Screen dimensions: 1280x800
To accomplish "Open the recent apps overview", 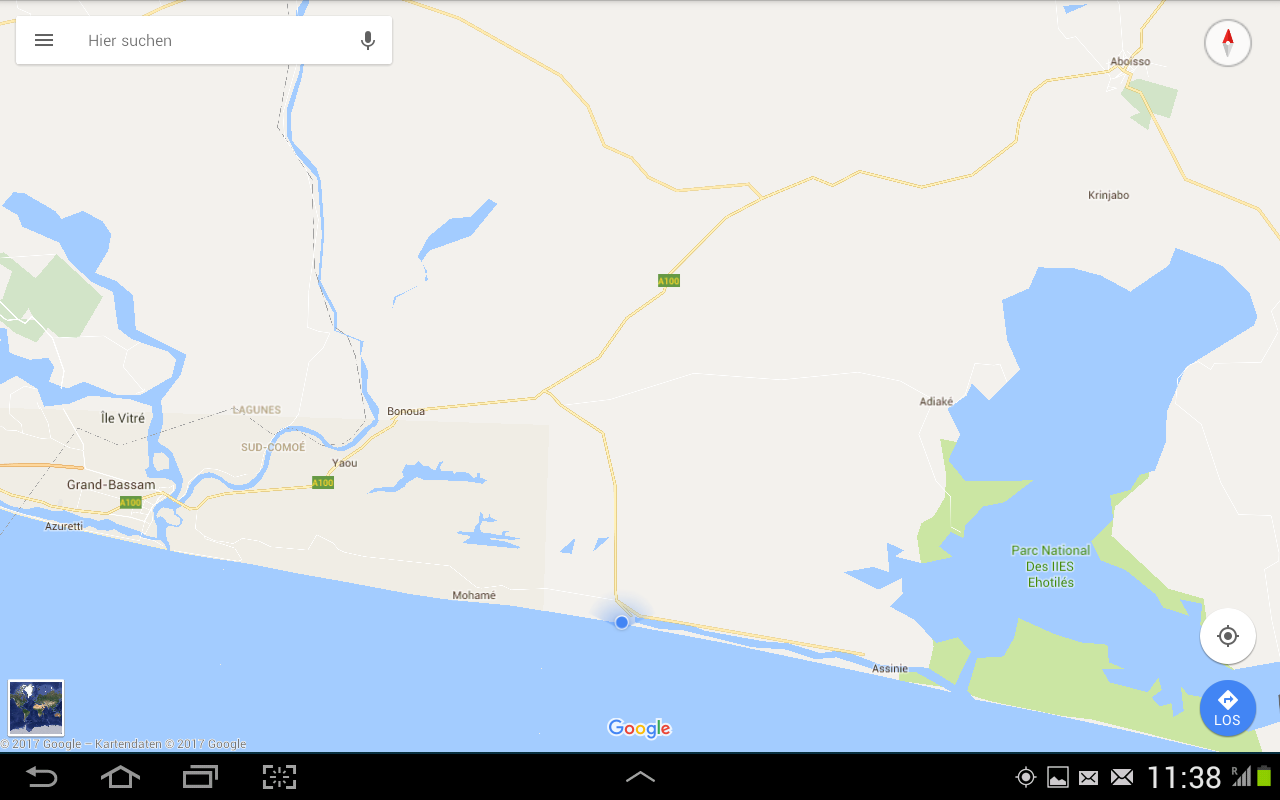I will coord(200,777).
